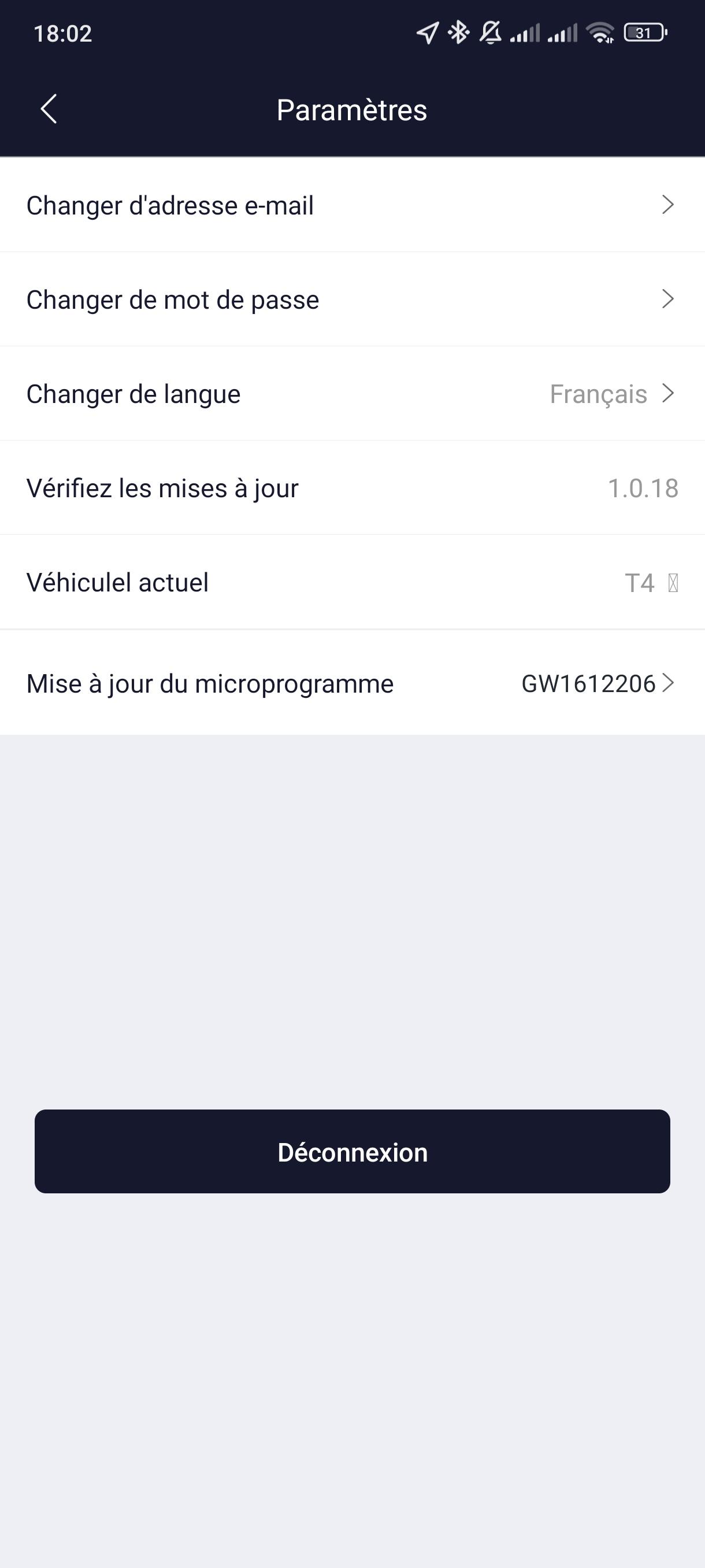The image size is (705, 1568).
Task: Tap Vérifiez les mises à jour
Action: point(352,488)
